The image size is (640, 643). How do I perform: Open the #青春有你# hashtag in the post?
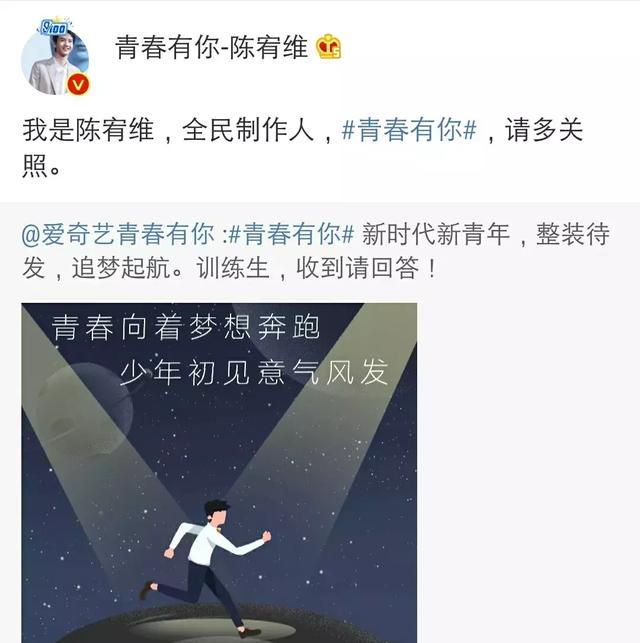(408, 131)
